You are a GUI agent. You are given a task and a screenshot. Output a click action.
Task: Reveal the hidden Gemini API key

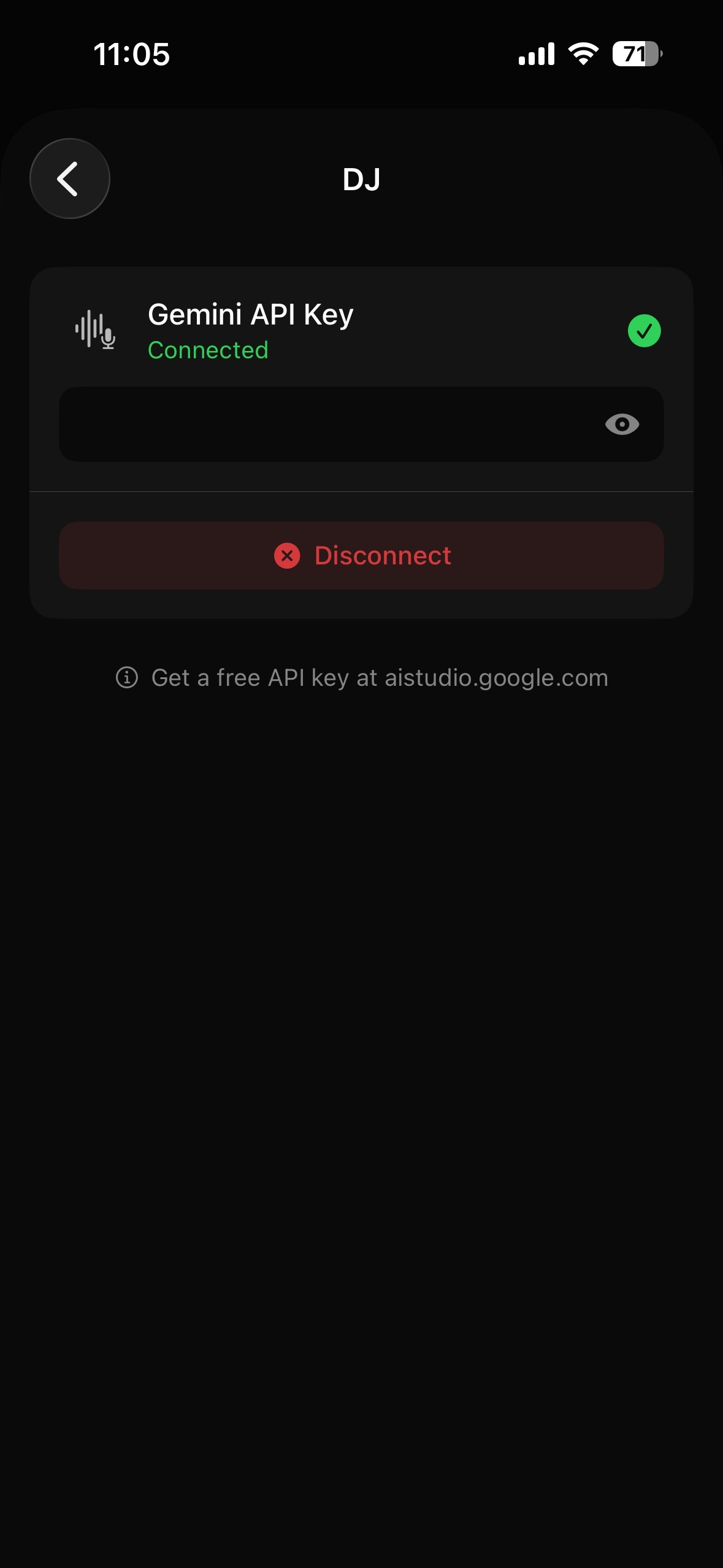(x=622, y=424)
